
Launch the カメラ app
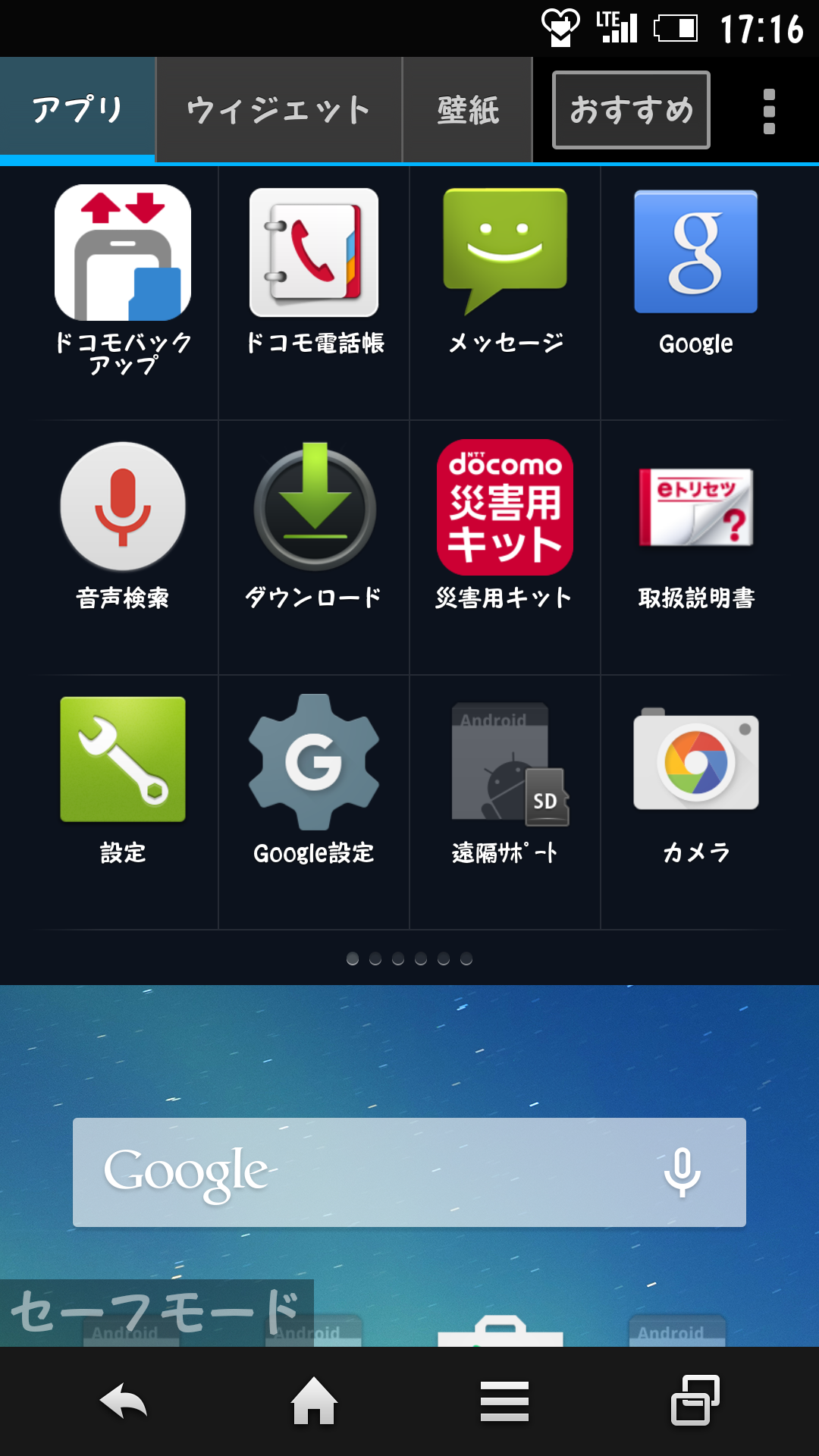click(x=696, y=781)
